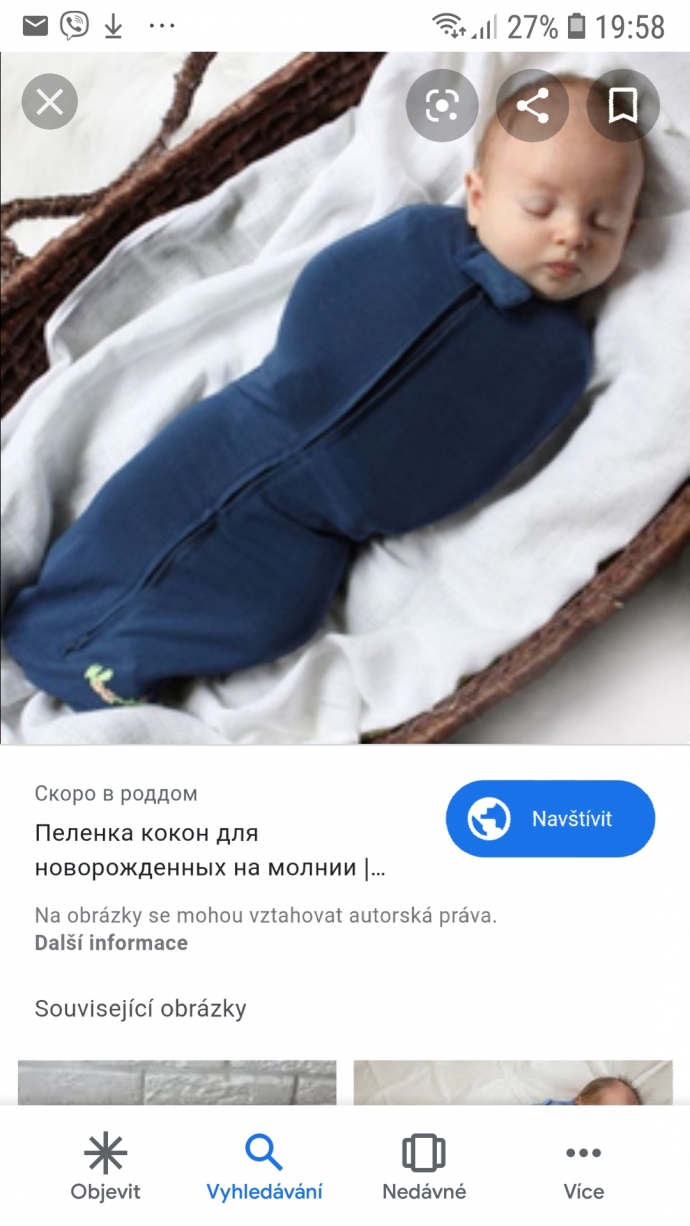Open Google Lens visual search
Image resolution: width=690 pixels, height=1226 pixels.
[441, 106]
